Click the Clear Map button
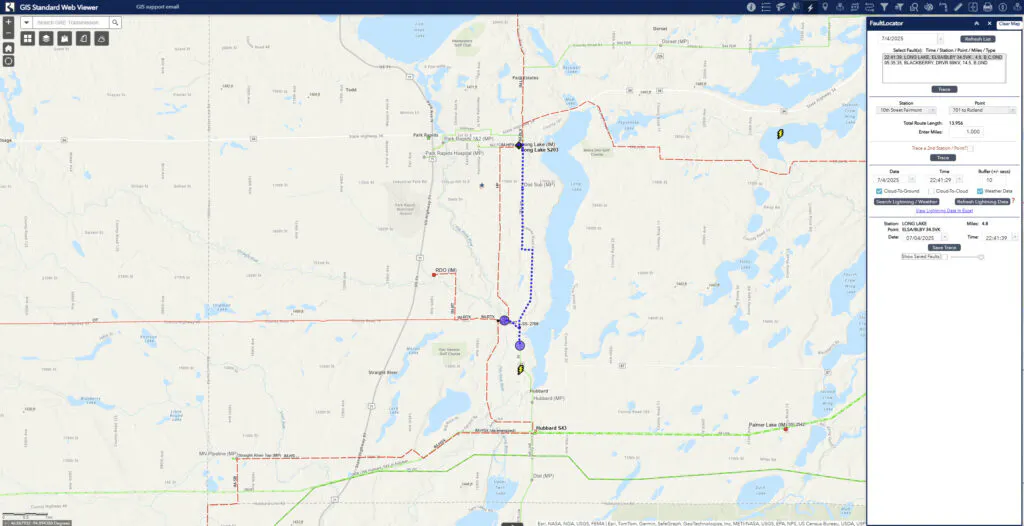Image resolution: width=1024 pixels, height=526 pixels. 1009,23
